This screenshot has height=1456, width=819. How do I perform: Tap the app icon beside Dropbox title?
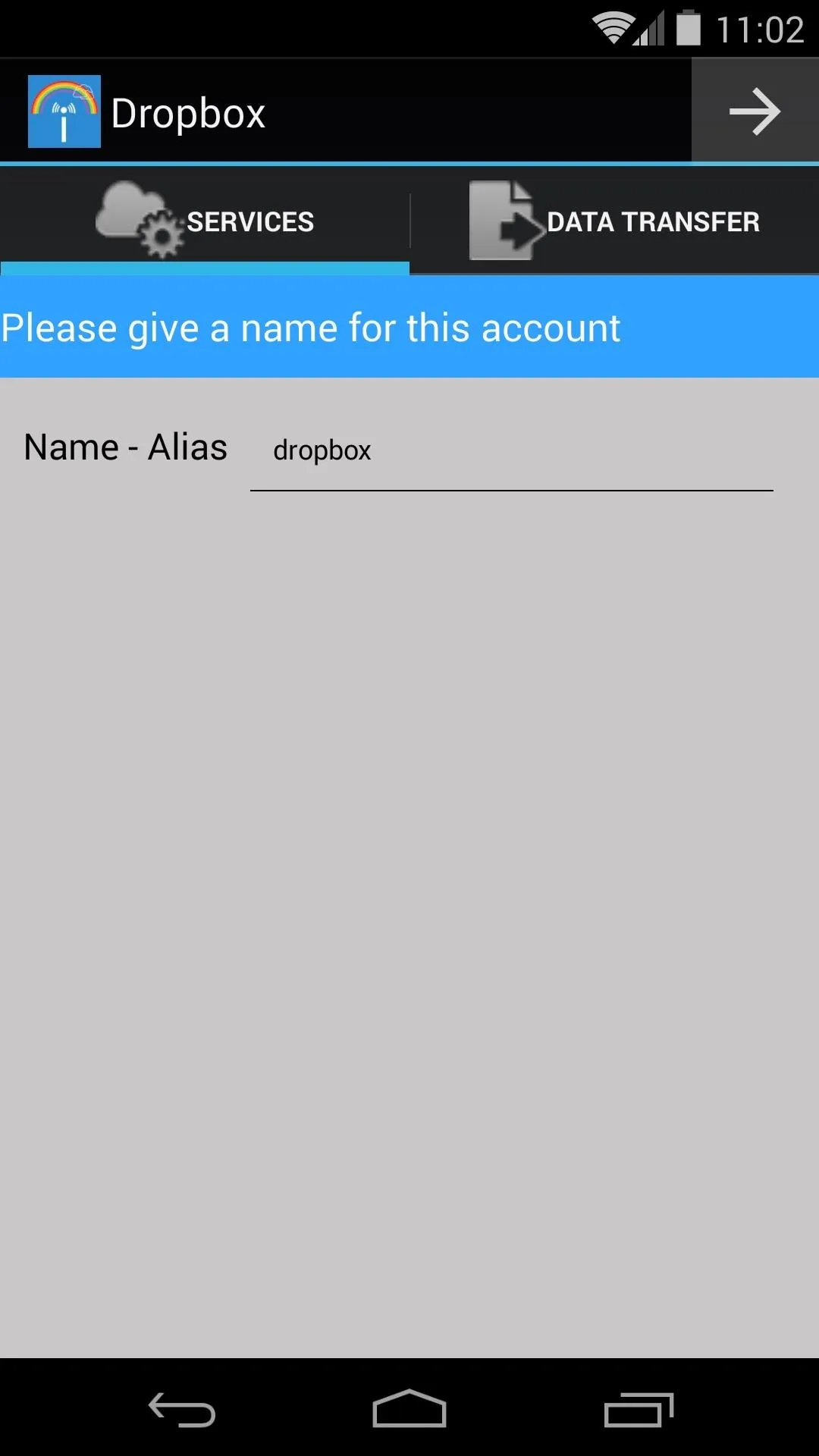tap(64, 111)
